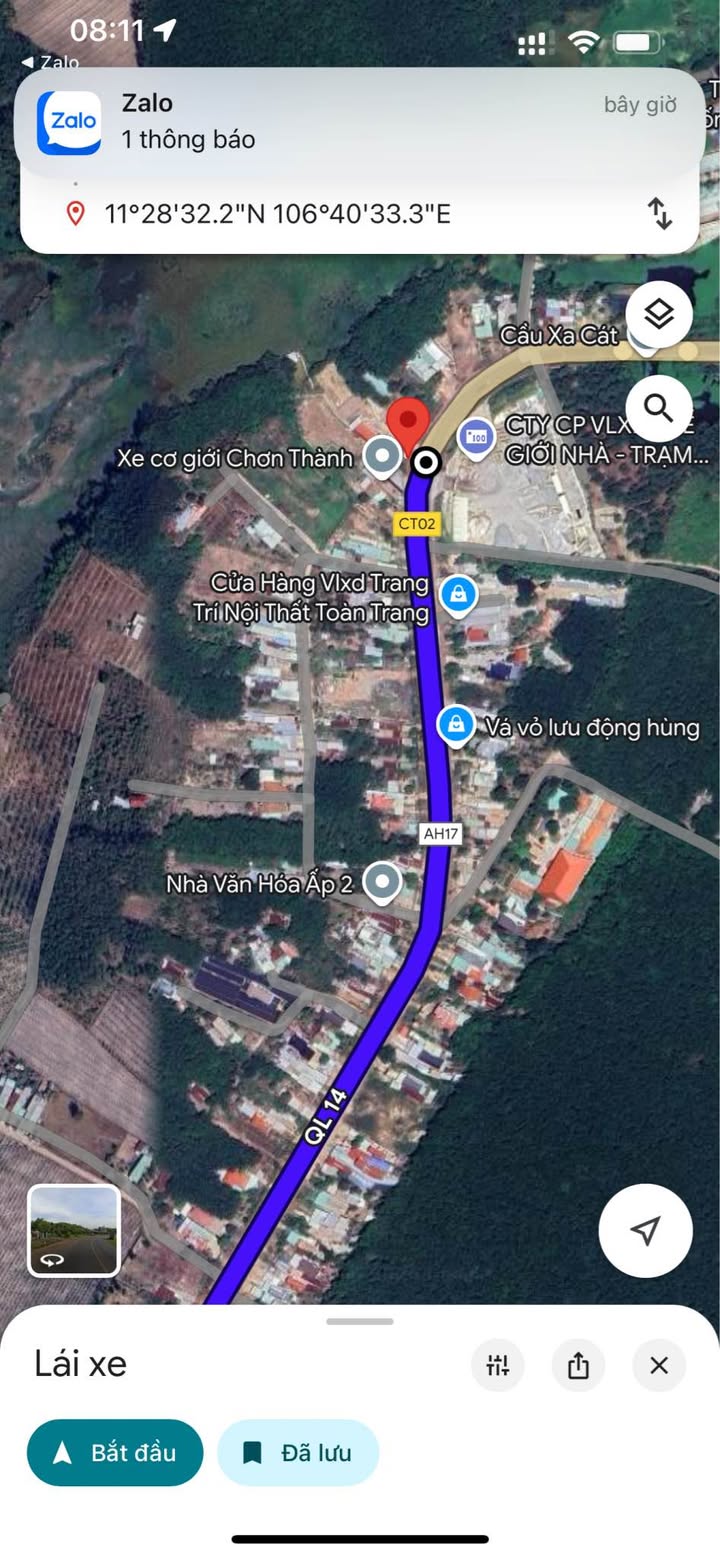
Task: Tap the Đã lưu saved button
Action: 298,1452
